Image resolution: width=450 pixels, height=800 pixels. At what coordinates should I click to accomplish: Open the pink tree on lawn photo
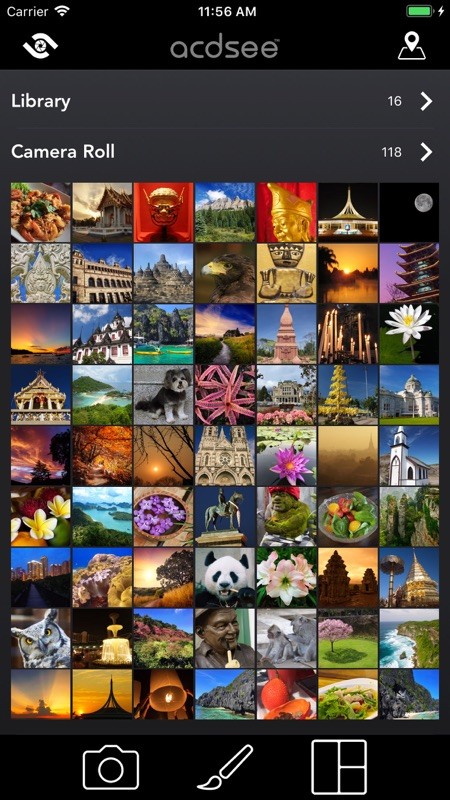(348, 638)
